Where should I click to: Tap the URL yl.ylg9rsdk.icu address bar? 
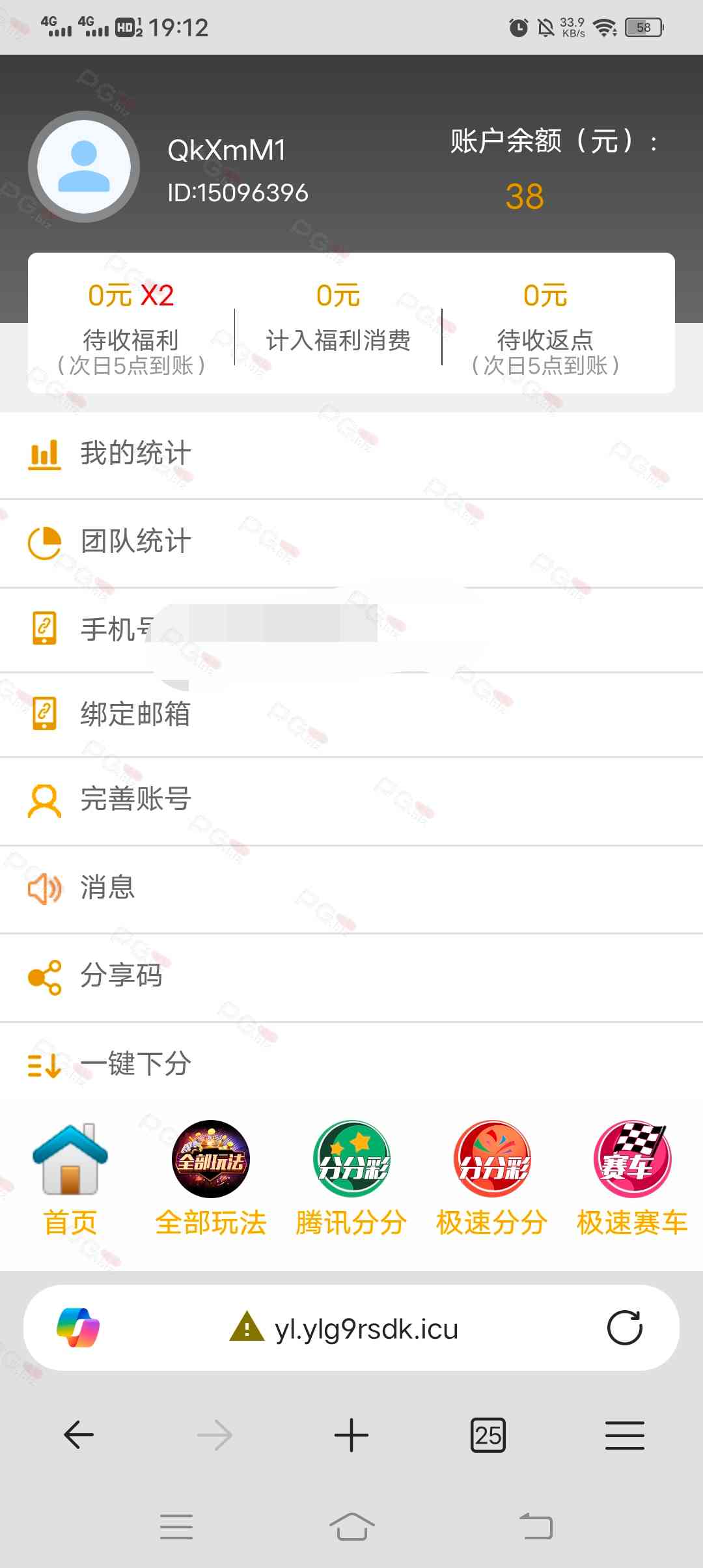[366, 1329]
